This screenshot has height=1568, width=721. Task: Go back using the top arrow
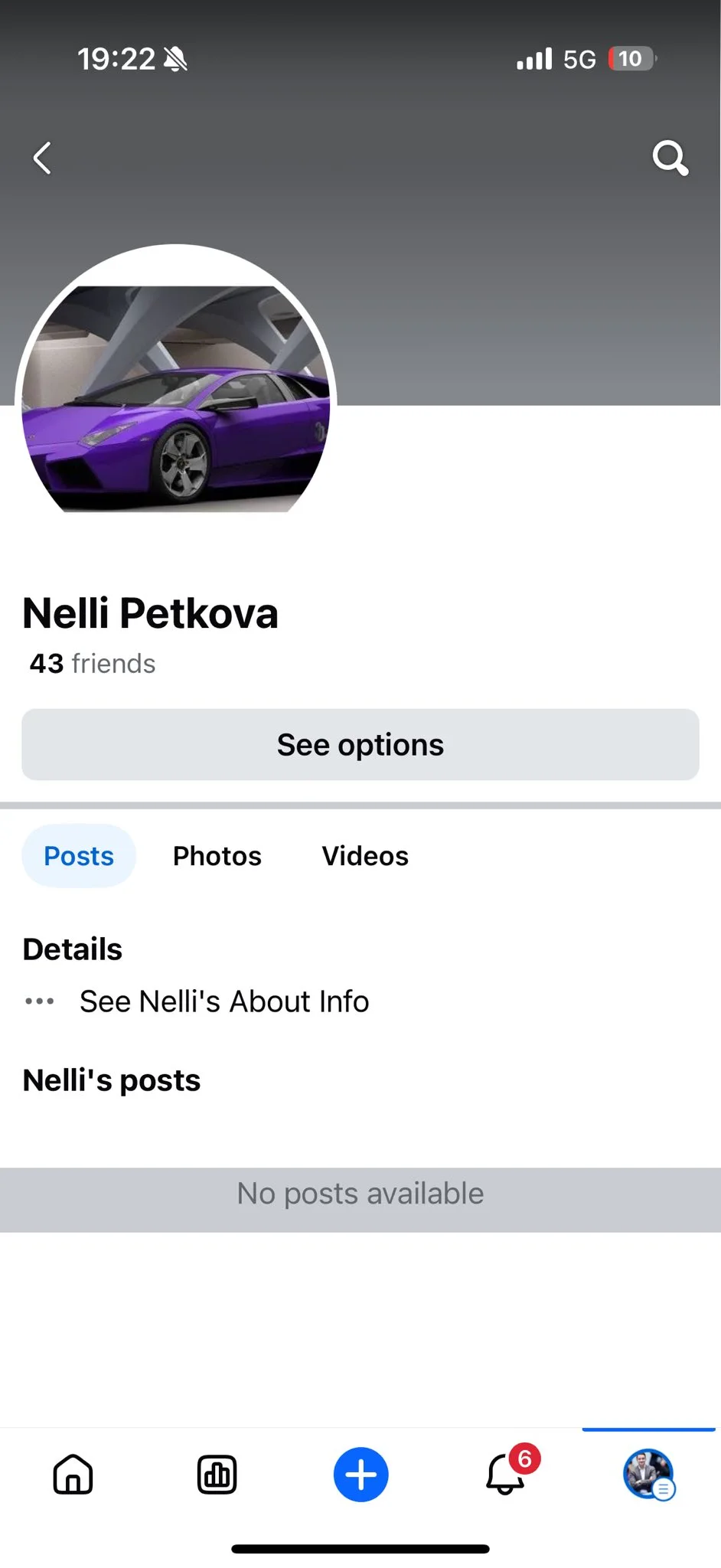click(43, 158)
